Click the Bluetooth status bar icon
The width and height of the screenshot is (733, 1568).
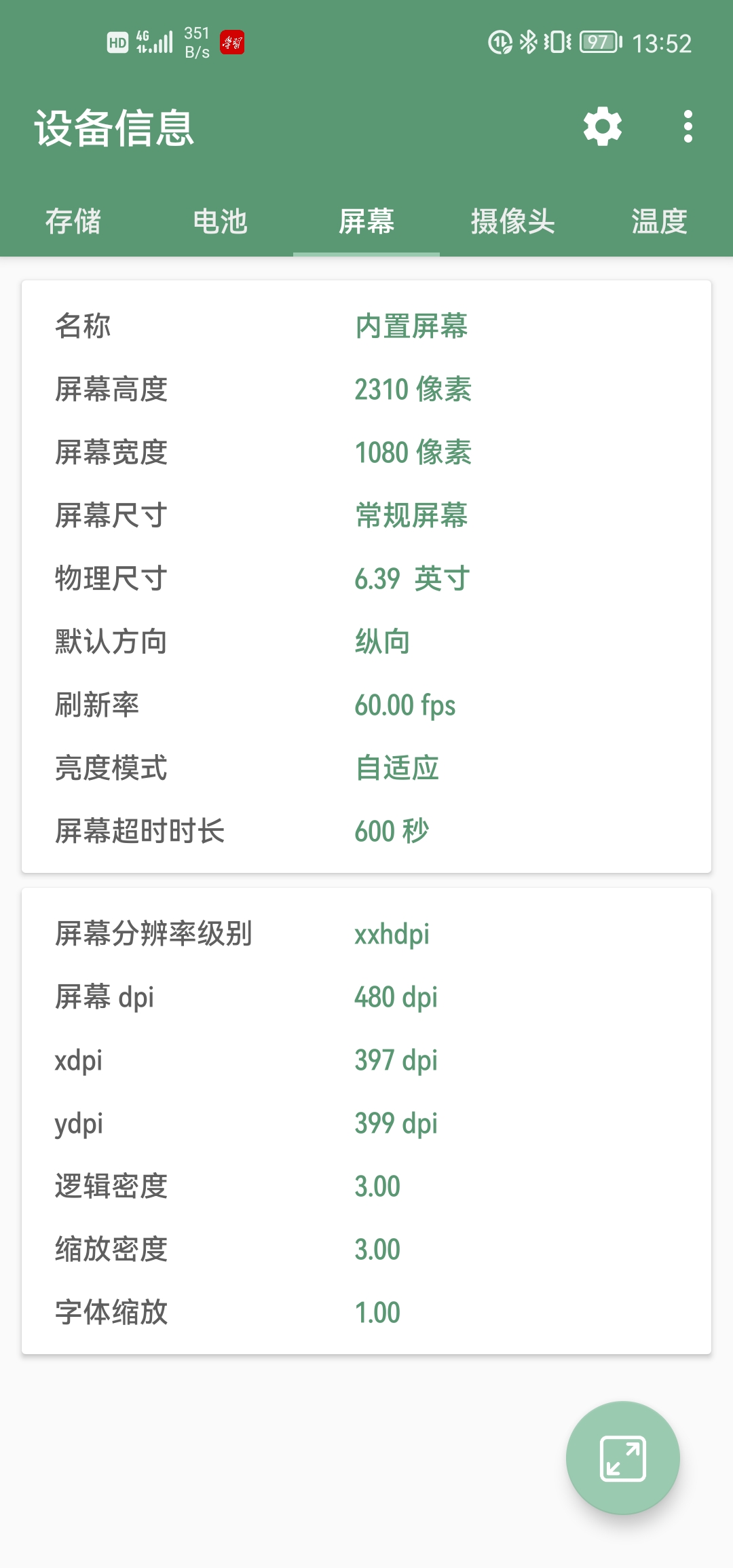(x=527, y=42)
